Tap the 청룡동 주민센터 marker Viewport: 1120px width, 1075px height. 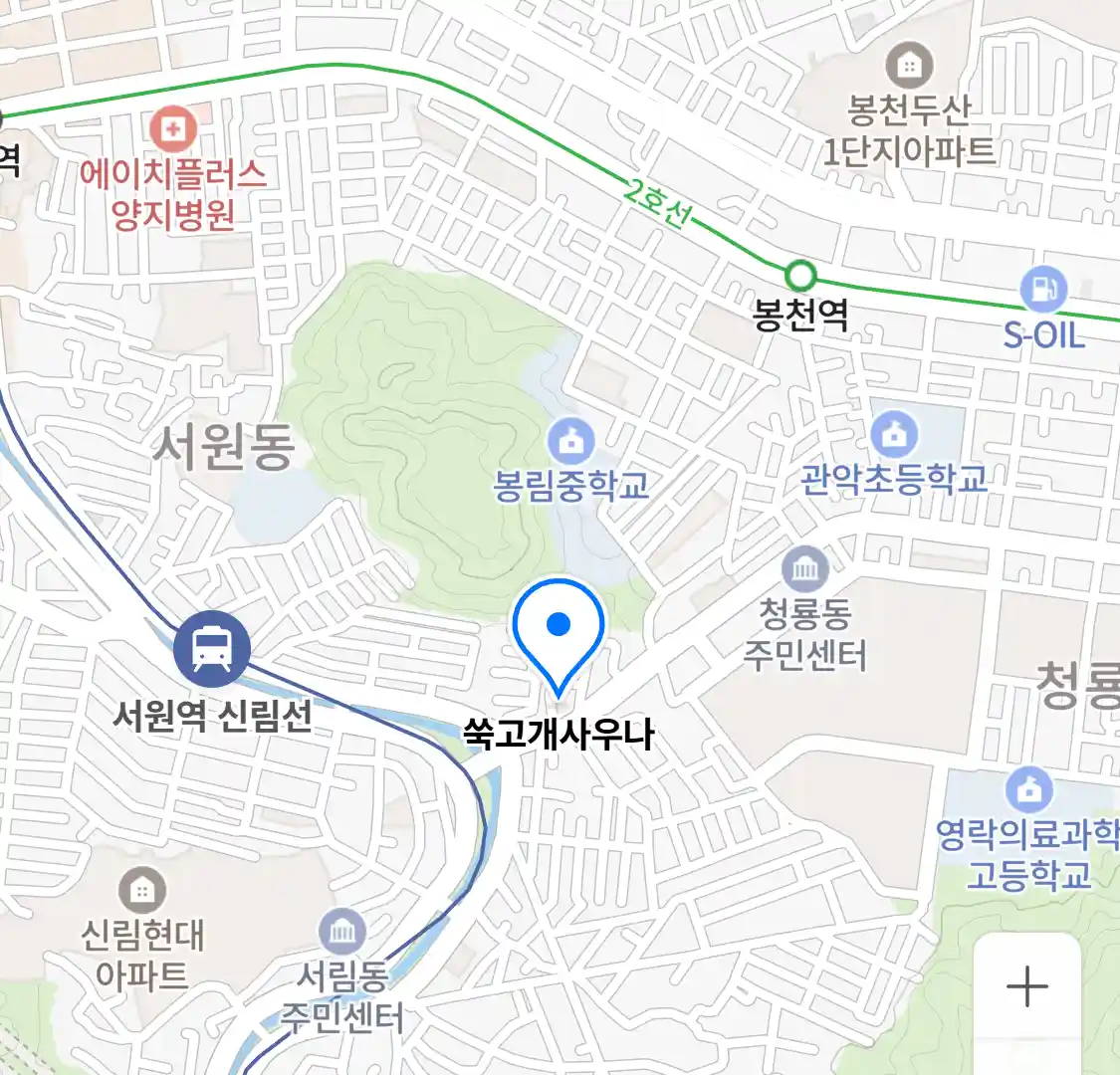pyautogui.click(x=804, y=569)
